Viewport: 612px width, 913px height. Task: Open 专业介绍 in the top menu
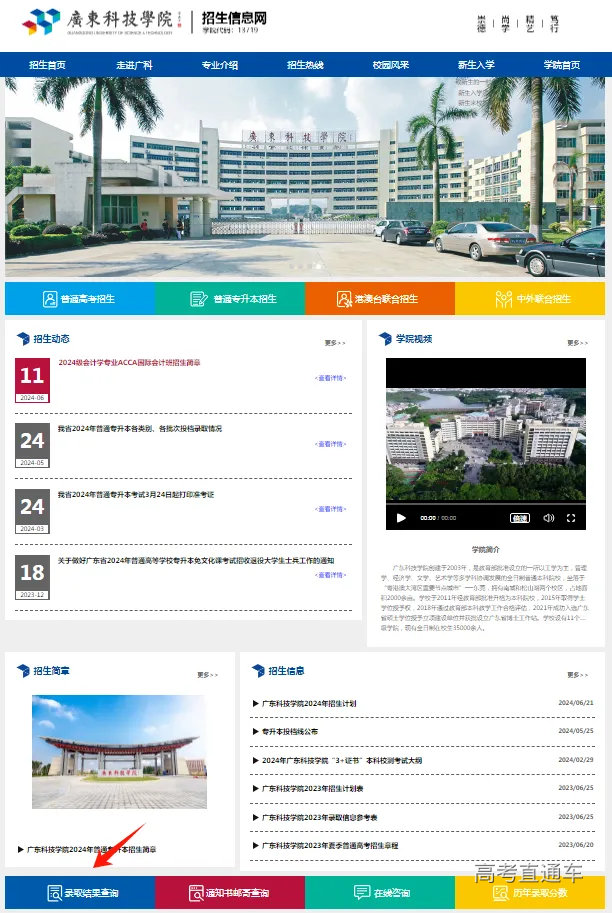(x=220, y=65)
